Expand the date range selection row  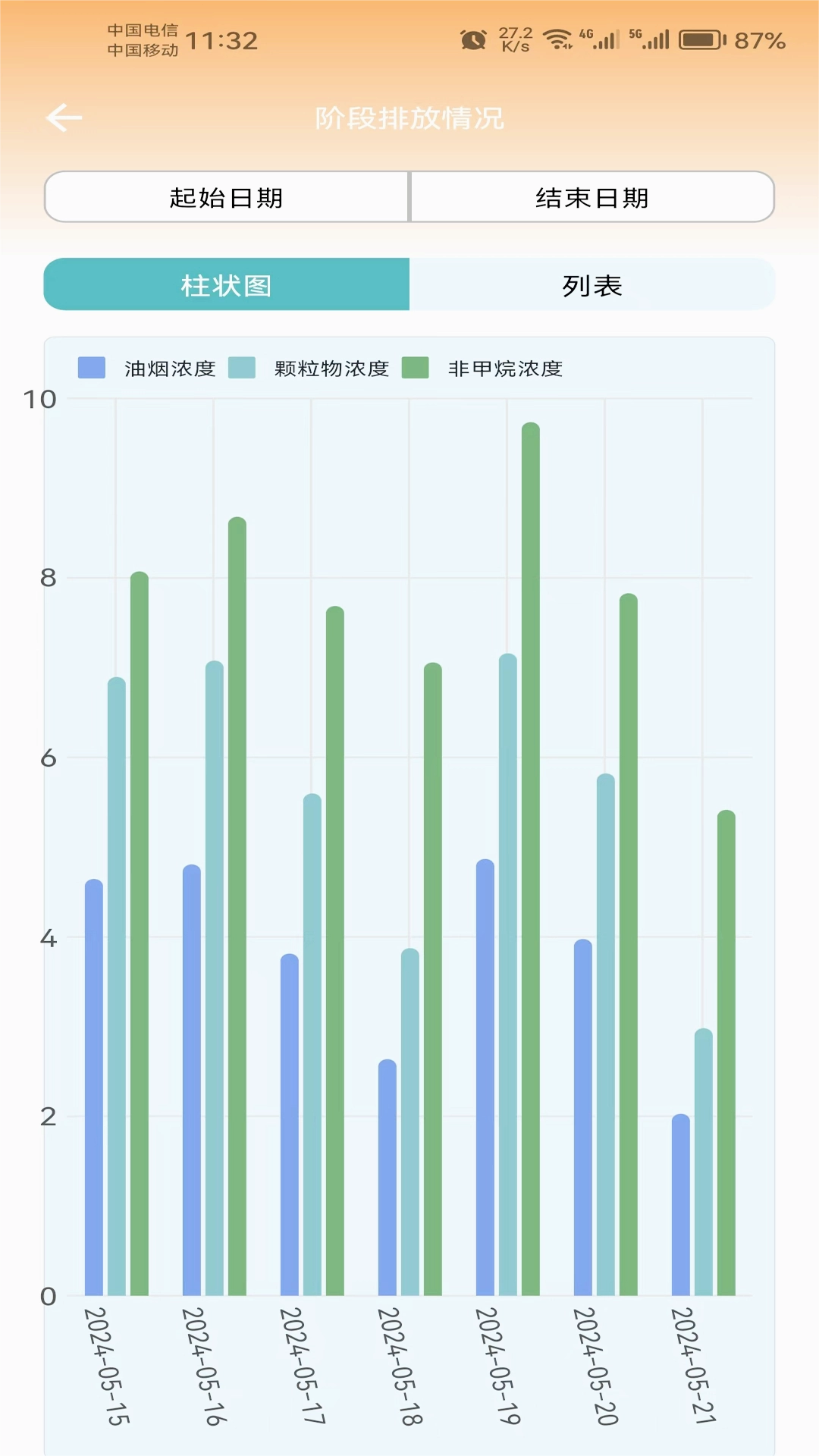(x=409, y=197)
